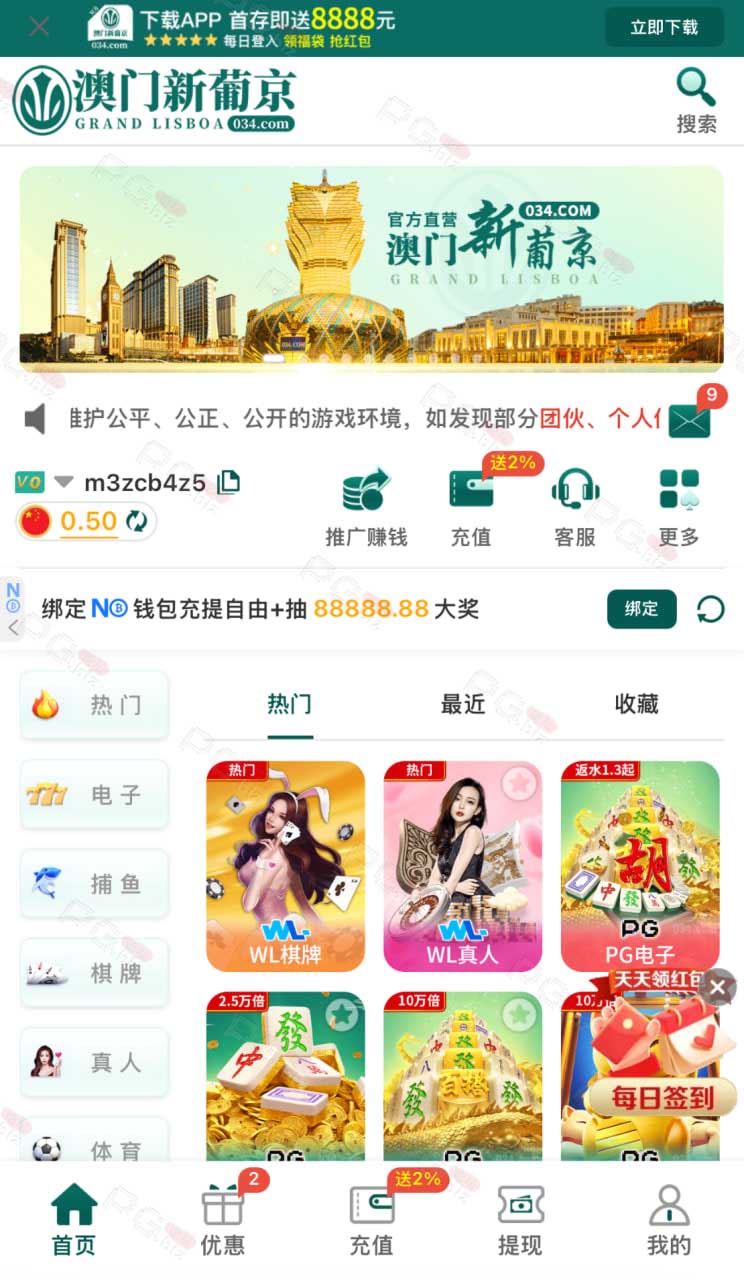Screen dimensions: 744x1280
Task: Open 推广赚钱 promotion
Action: click(x=366, y=508)
